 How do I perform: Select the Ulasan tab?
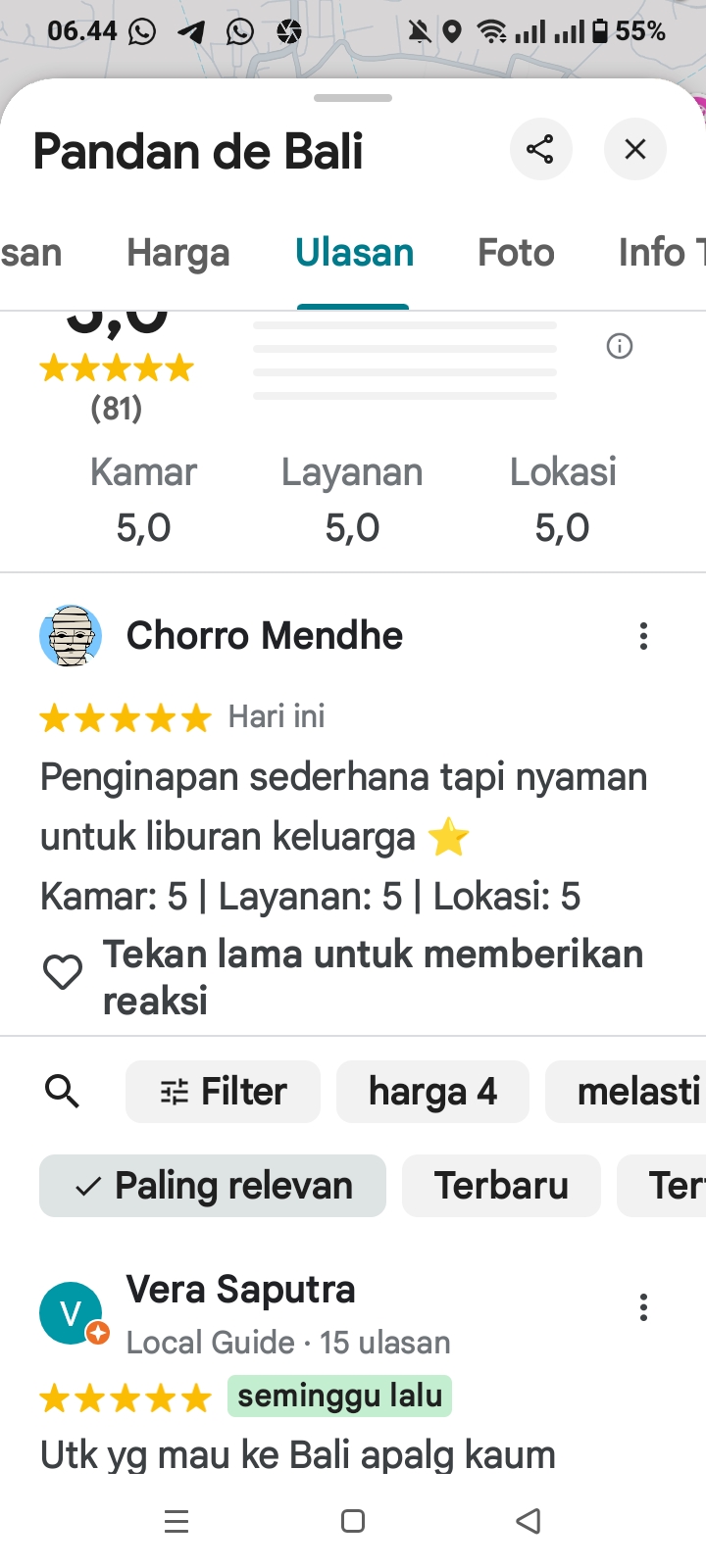pos(354,253)
